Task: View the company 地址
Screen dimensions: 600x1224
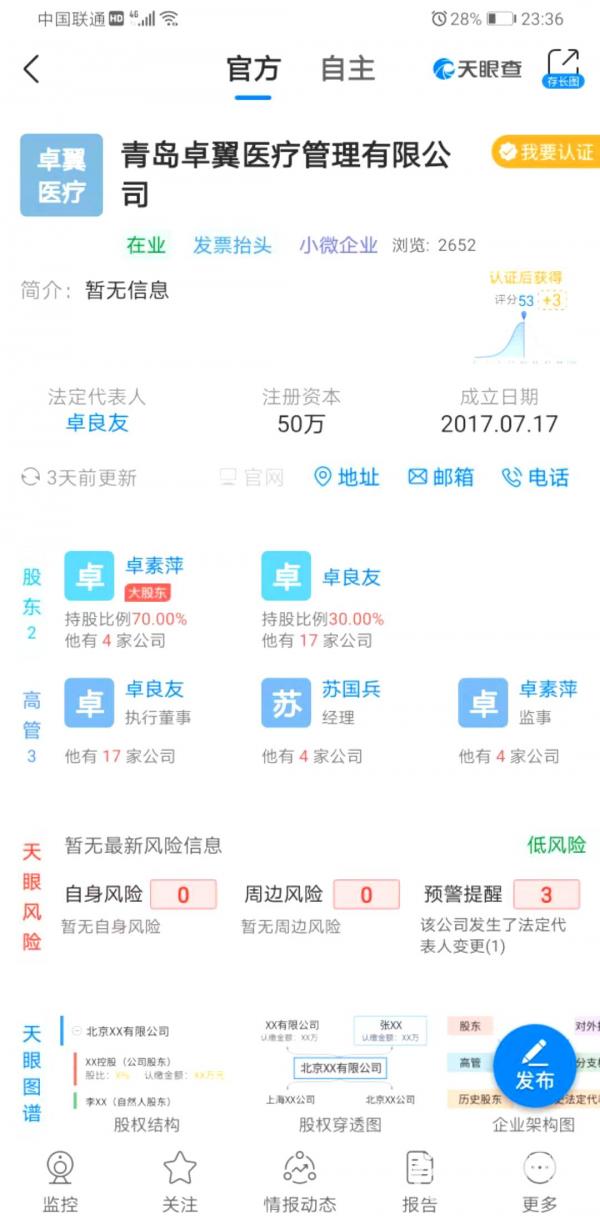Action: pyautogui.click(x=347, y=477)
